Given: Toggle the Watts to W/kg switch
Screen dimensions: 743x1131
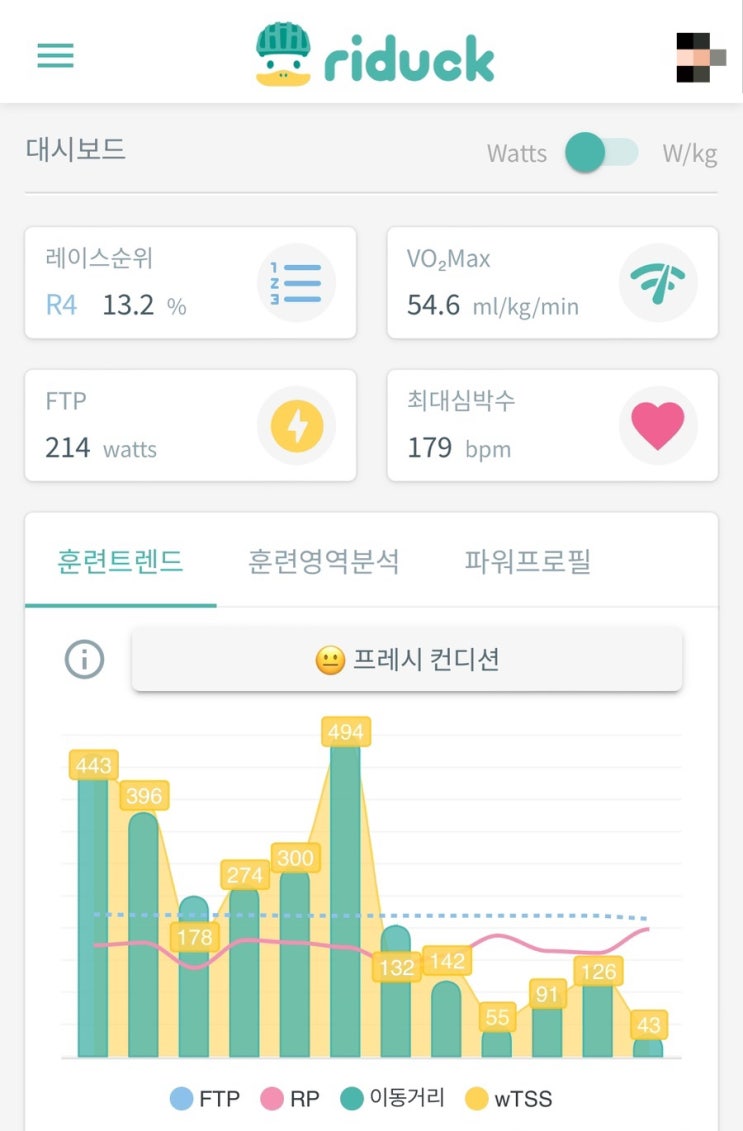Looking at the screenshot, I should point(601,153).
